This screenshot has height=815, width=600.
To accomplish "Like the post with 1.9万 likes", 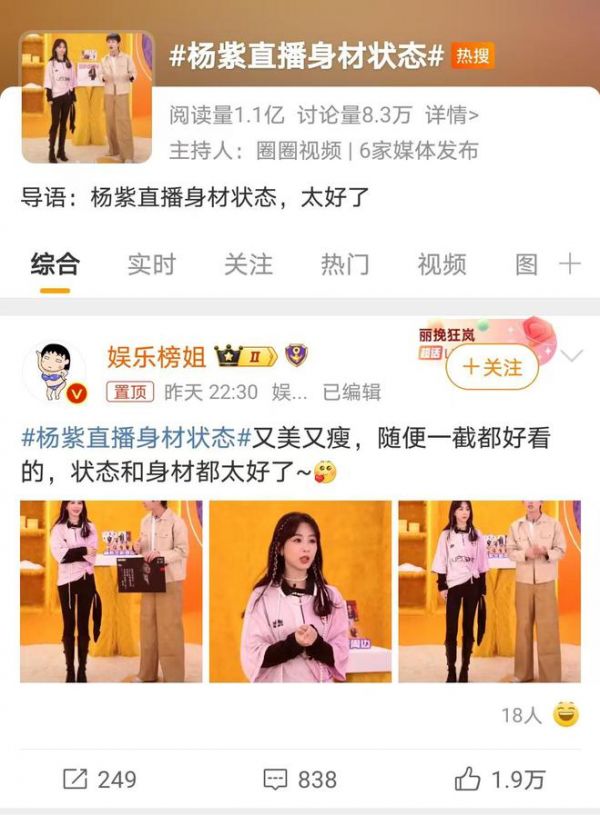I will pyautogui.click(x=499, y=778).
